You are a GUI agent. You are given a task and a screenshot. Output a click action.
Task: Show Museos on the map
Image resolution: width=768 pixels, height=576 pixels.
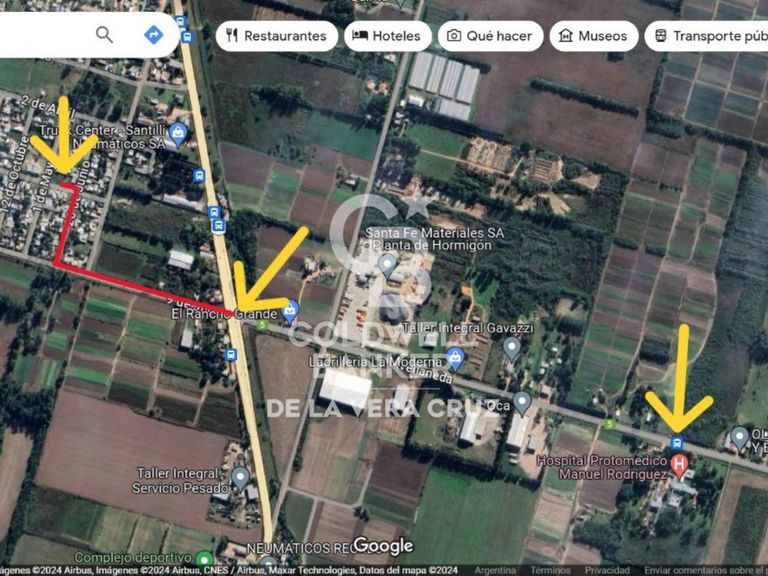[594, 36]
